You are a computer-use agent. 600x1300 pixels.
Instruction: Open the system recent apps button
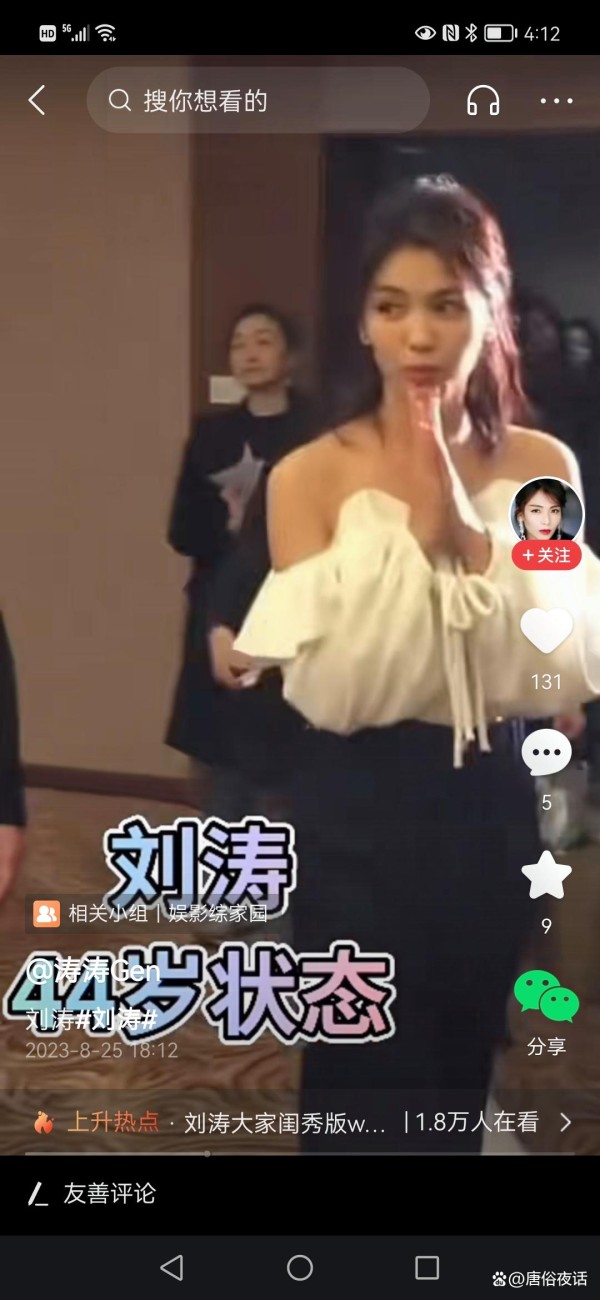pyautogui.click(x=427, y=1268)
